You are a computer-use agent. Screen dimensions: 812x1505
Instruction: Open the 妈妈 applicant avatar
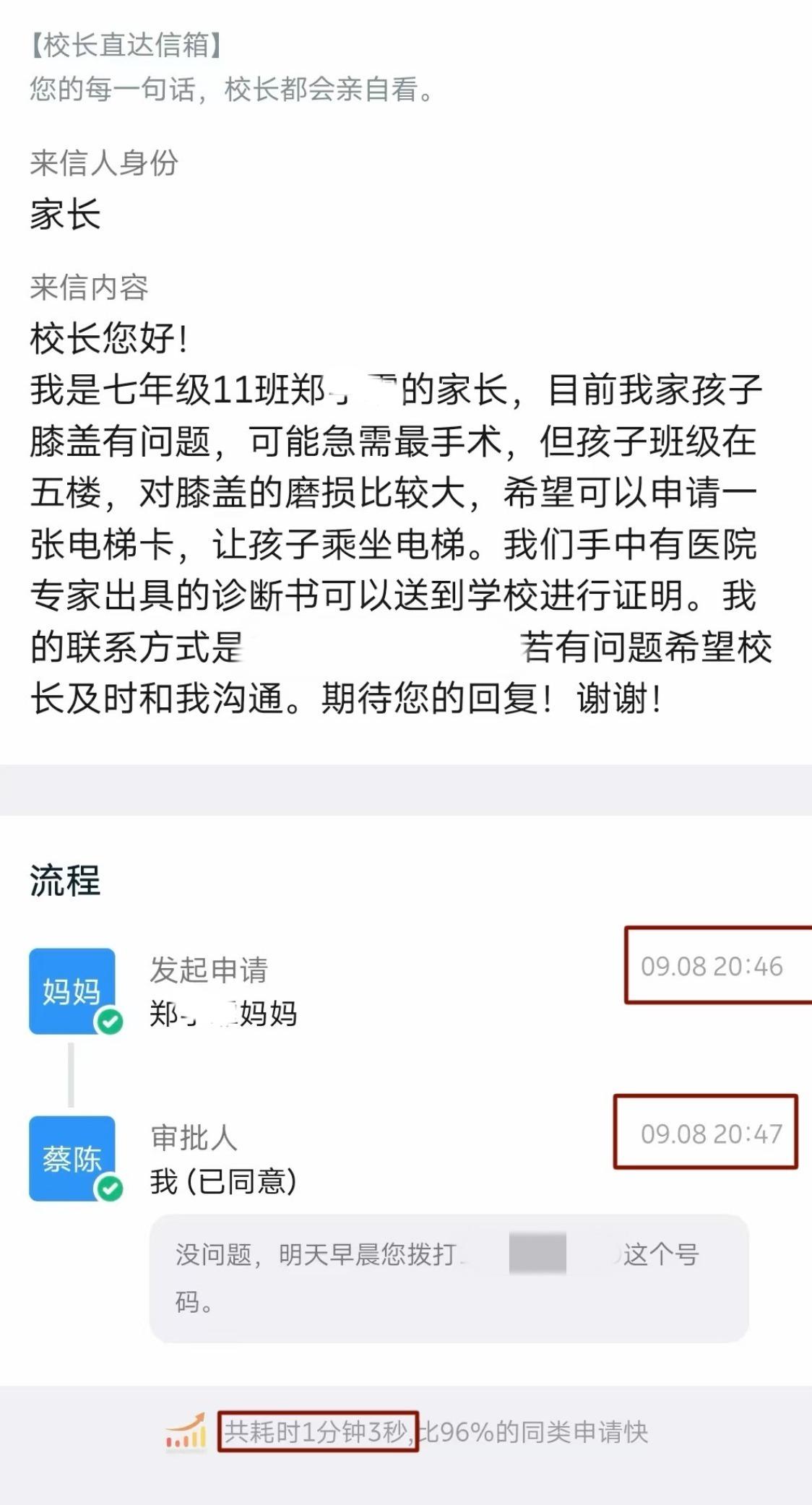click(72, 991)
